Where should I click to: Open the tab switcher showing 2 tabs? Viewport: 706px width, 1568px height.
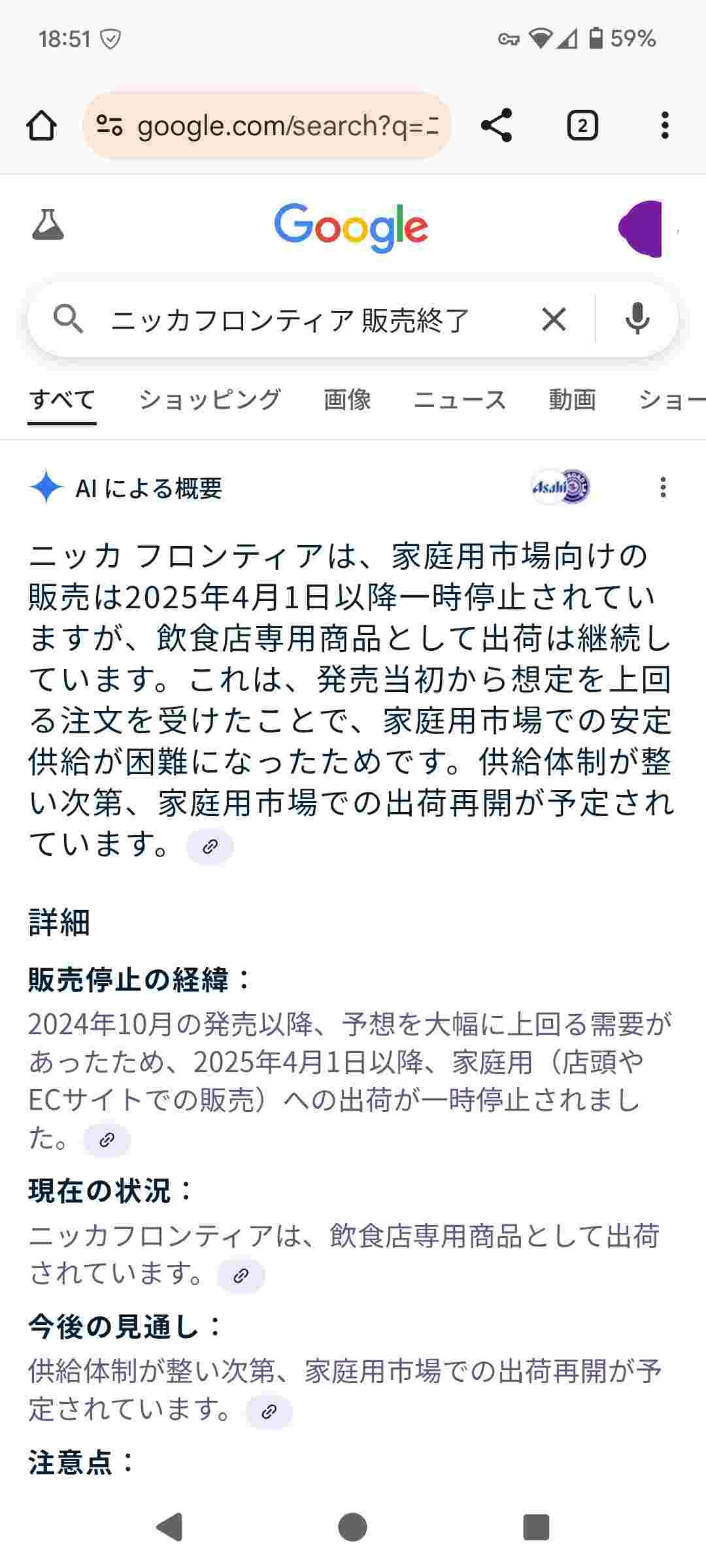tap(582, 125)
